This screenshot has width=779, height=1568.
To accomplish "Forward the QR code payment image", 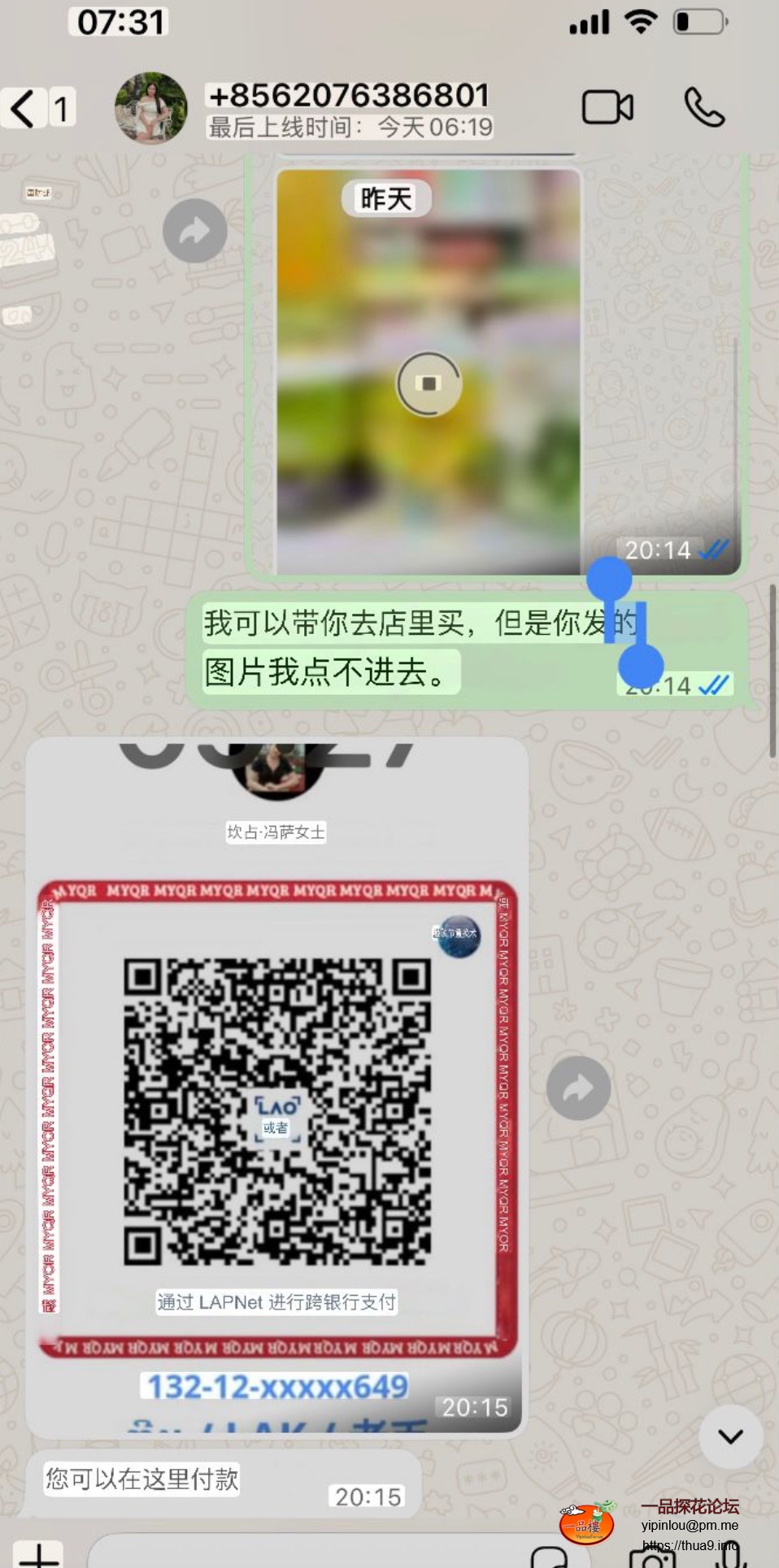I will point(578,1088).
